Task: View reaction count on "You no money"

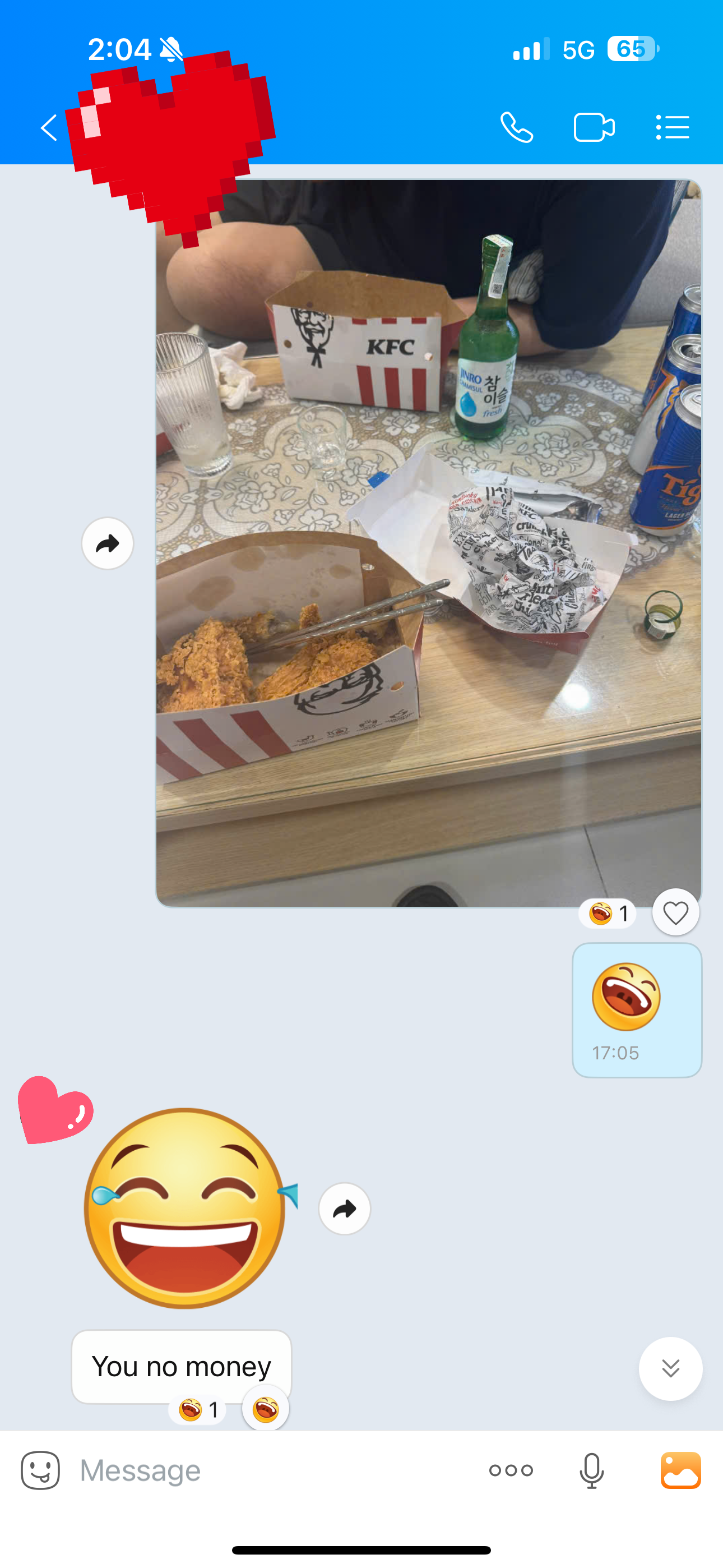Action: (198, 1410)
